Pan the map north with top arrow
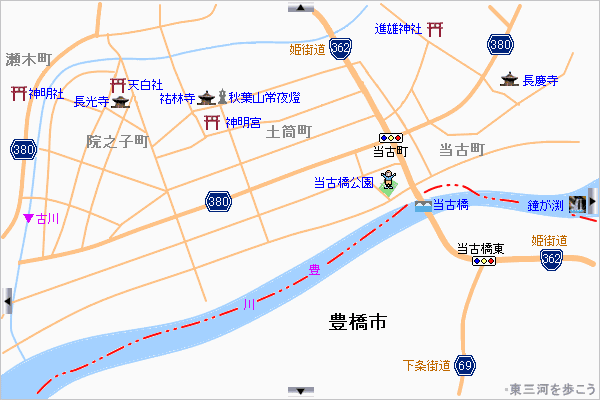This screenshot has height=400, width=600. coord(300,6)
